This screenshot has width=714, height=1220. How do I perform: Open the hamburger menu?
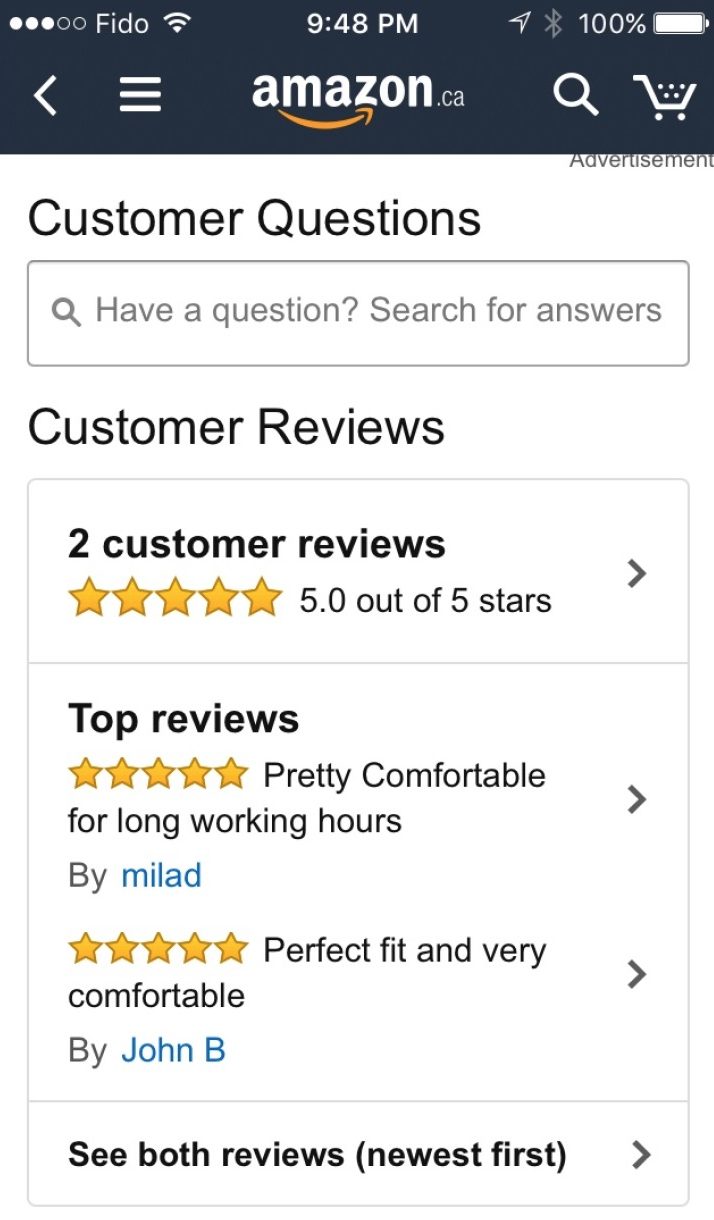[x=140, y=97]
